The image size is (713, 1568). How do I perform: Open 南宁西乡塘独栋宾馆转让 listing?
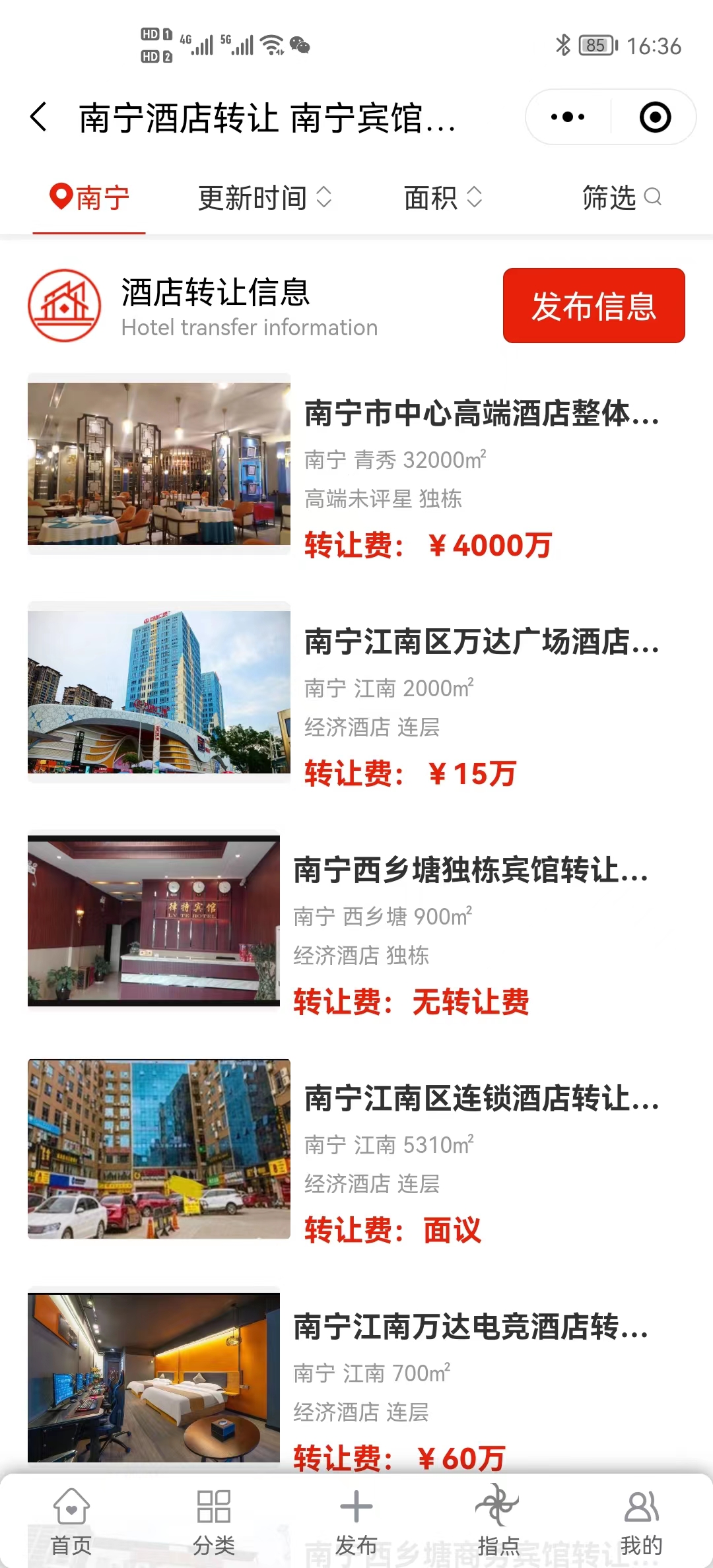point(470,870)
